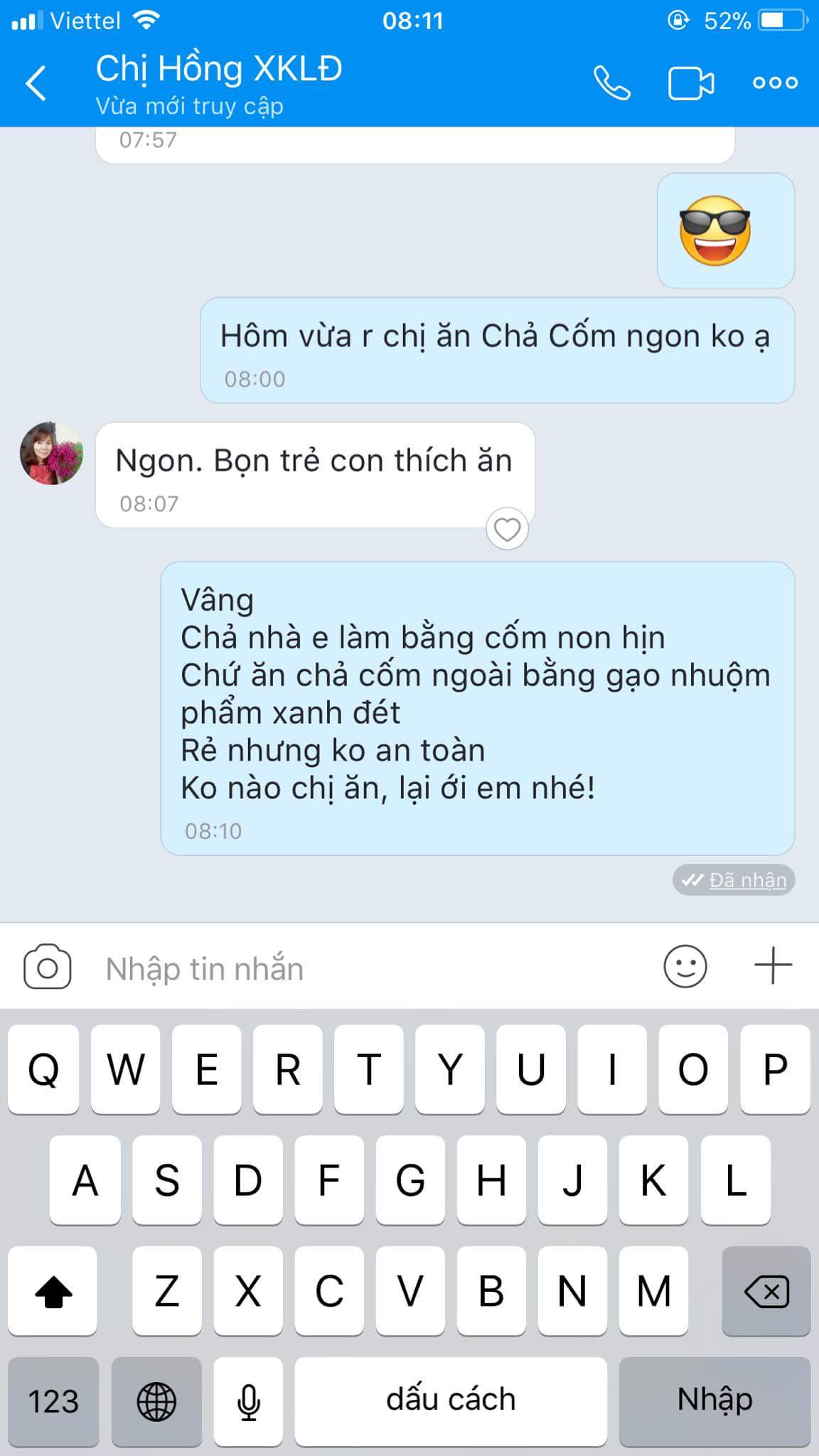Start a video call with Chị Hồng
Image resolution: width=819 pixels, height=1456 pixels.
click(x=691, y=84)
